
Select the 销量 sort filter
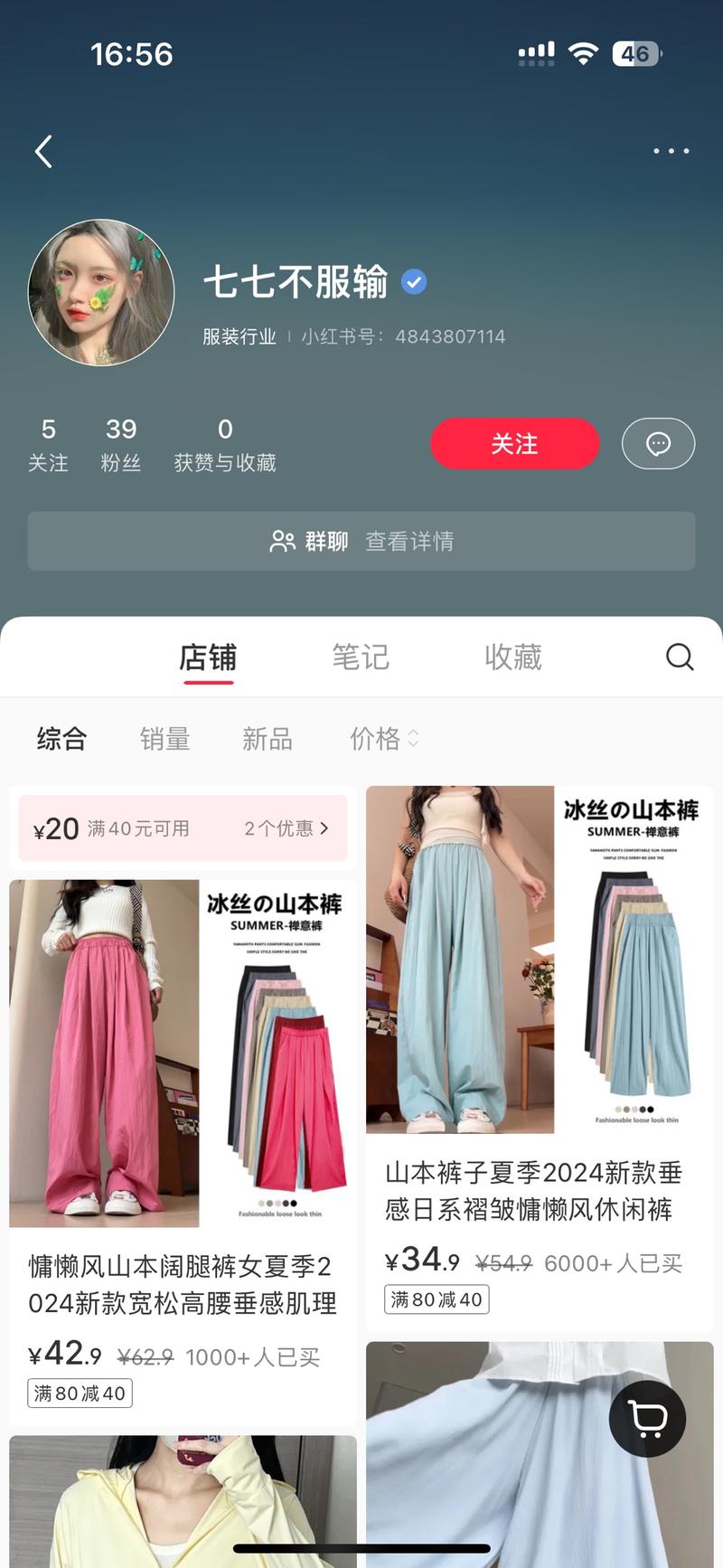pos(165,740)
